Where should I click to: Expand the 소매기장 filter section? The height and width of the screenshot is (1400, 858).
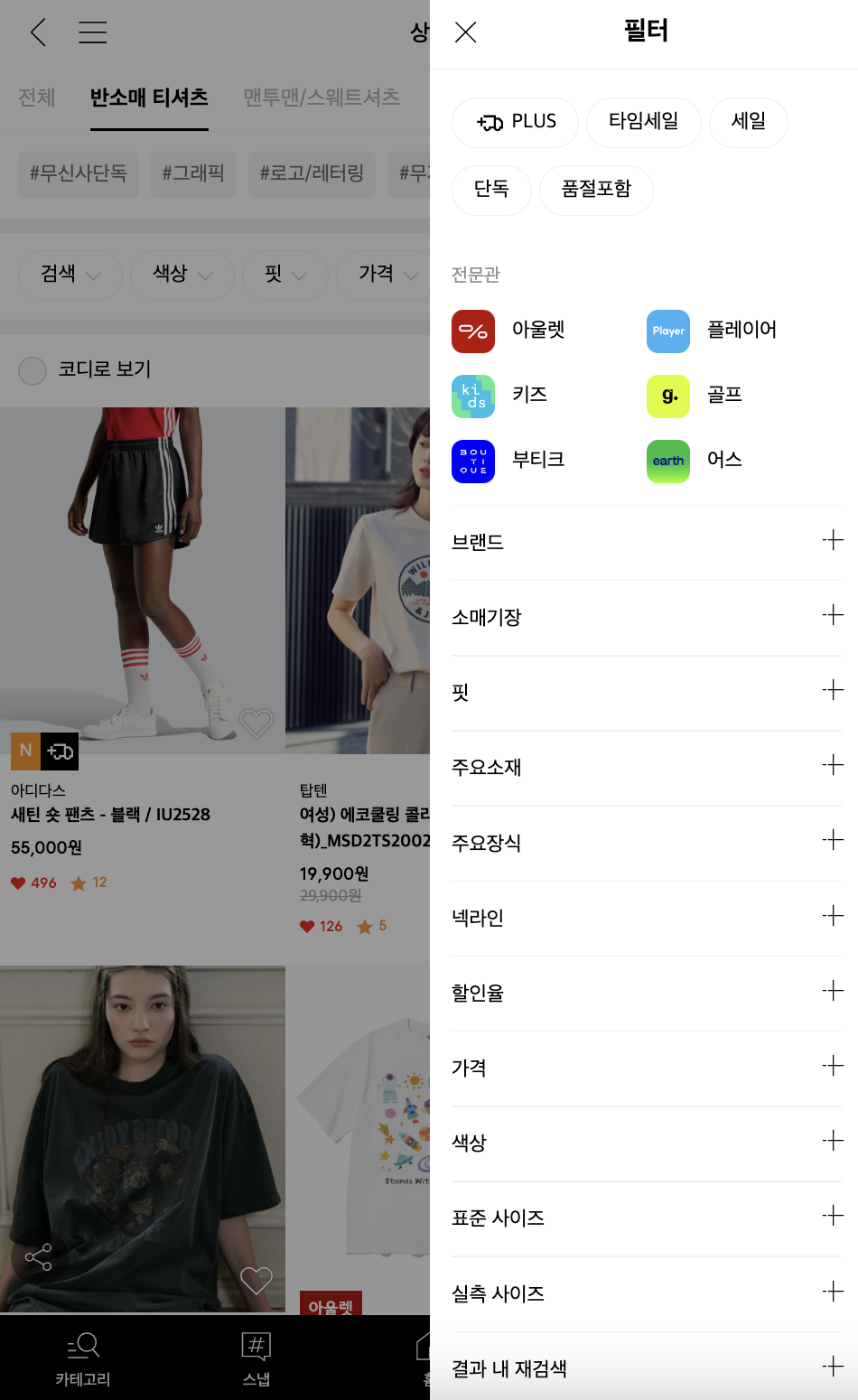click(x=832, y=616)
